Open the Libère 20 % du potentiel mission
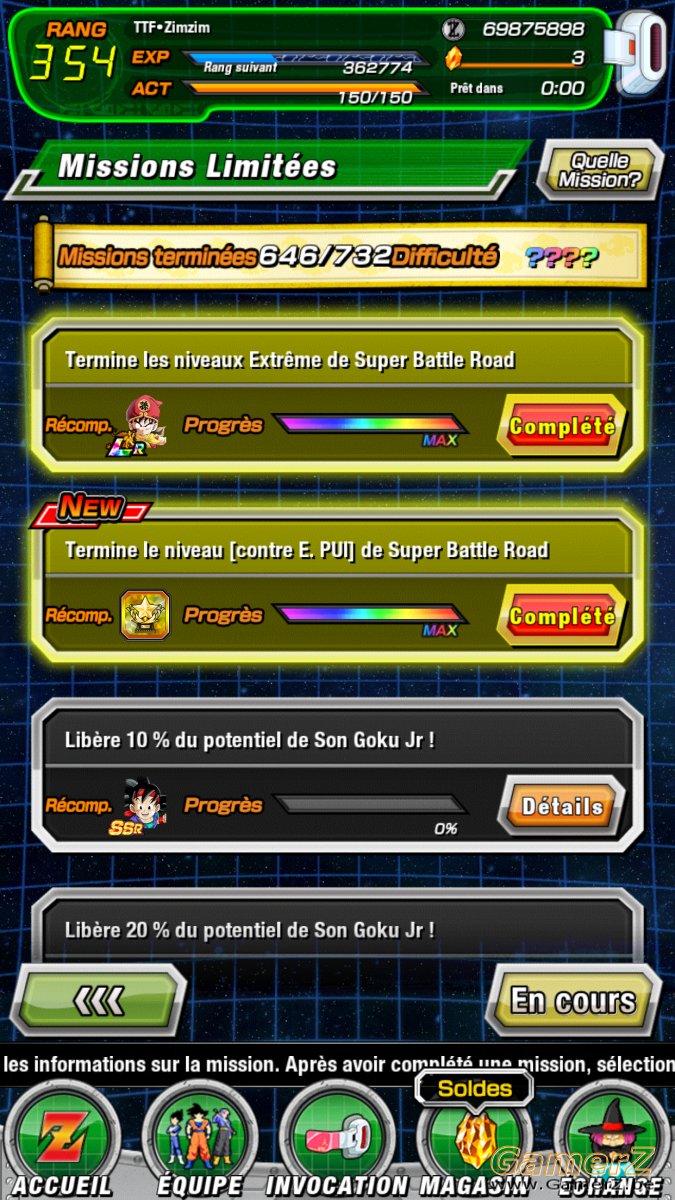The image size is (675, 1200). tap(337, 930)
